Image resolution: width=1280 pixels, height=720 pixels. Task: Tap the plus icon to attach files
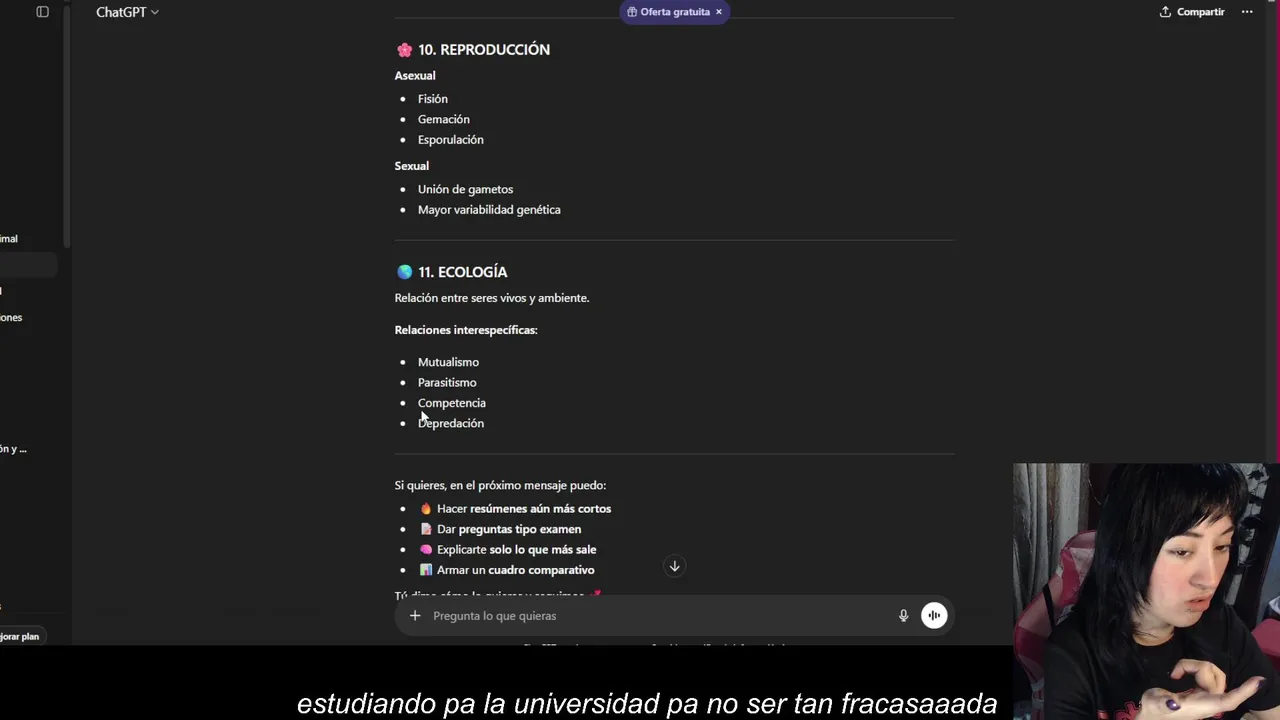coord(415,616)
